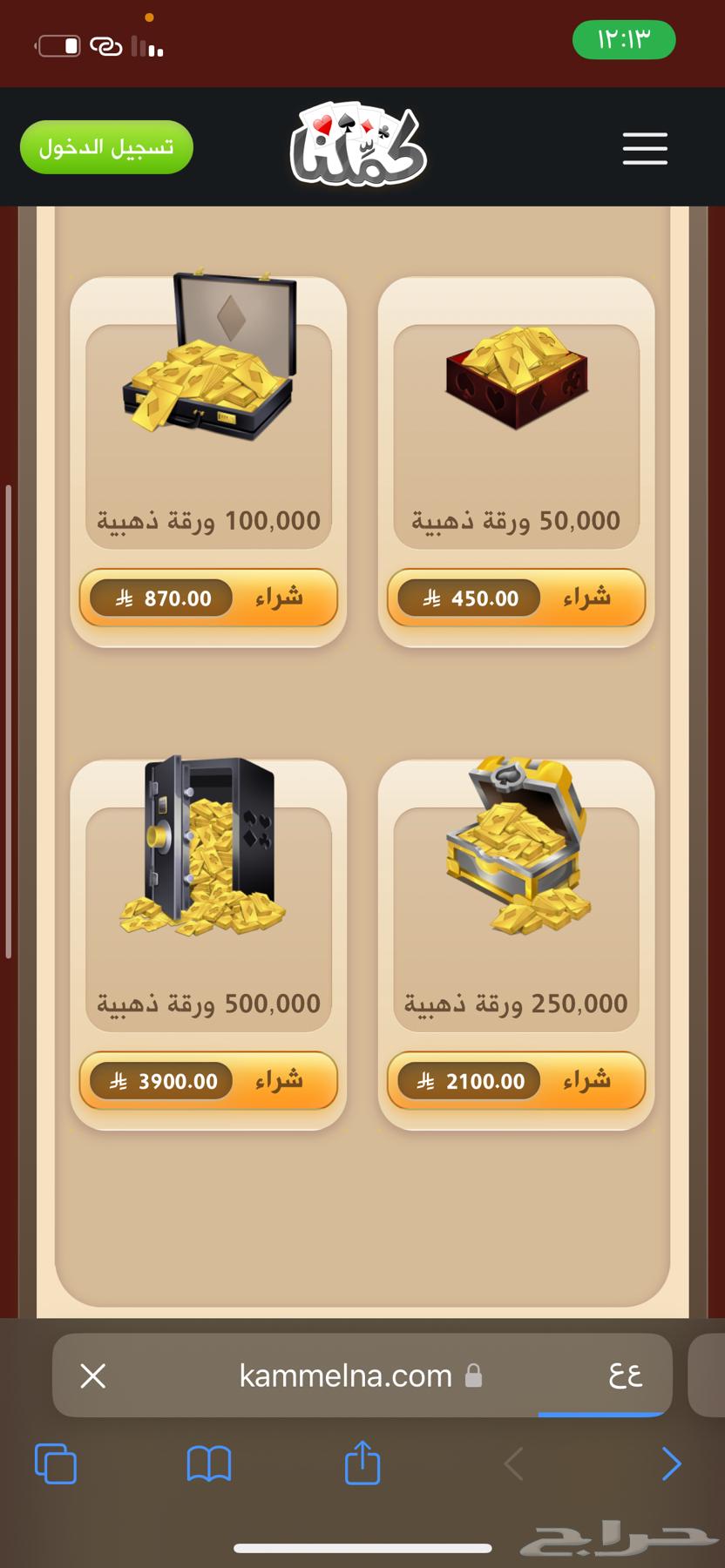
Task: Tap the Kammelna playing cards logo
Action: (356, 146)
